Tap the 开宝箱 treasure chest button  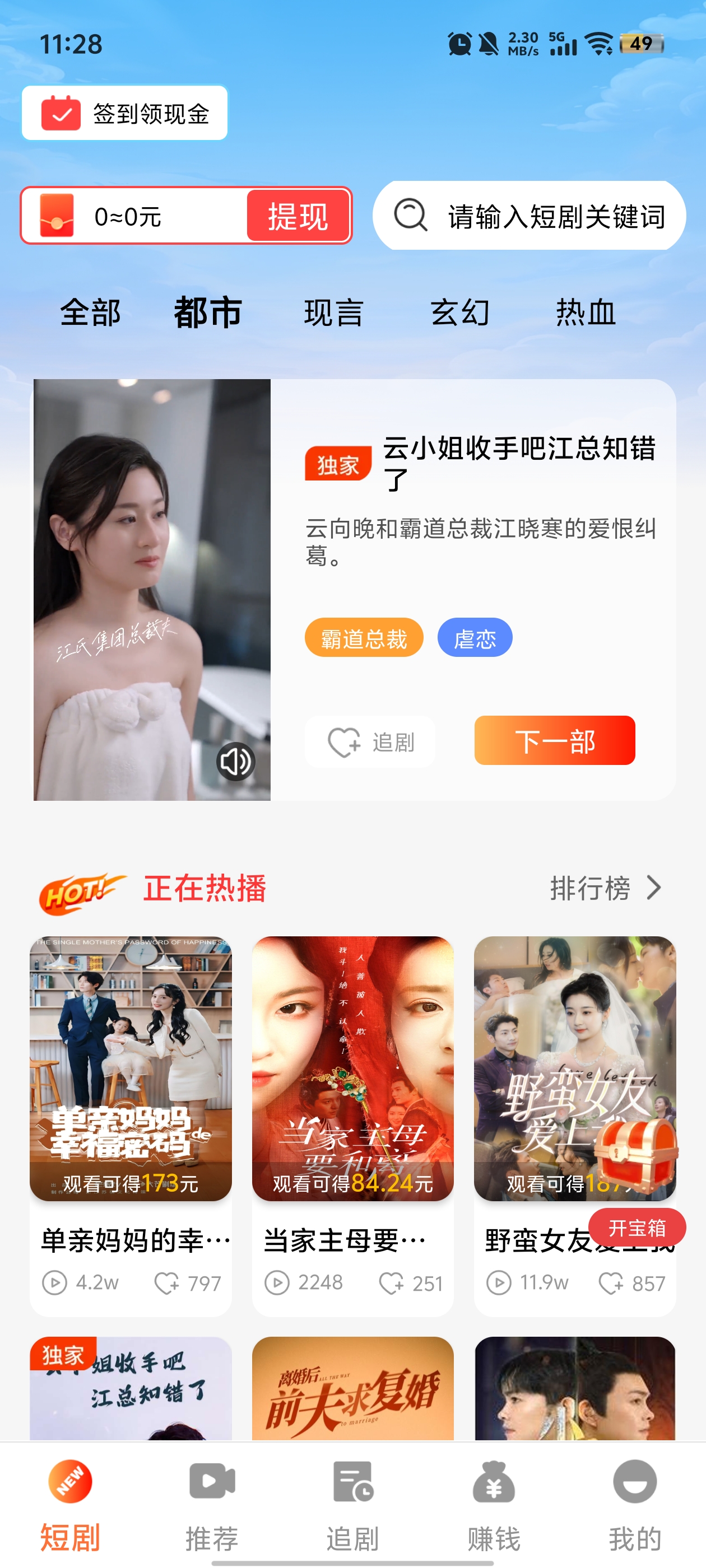pos(637,1228)
